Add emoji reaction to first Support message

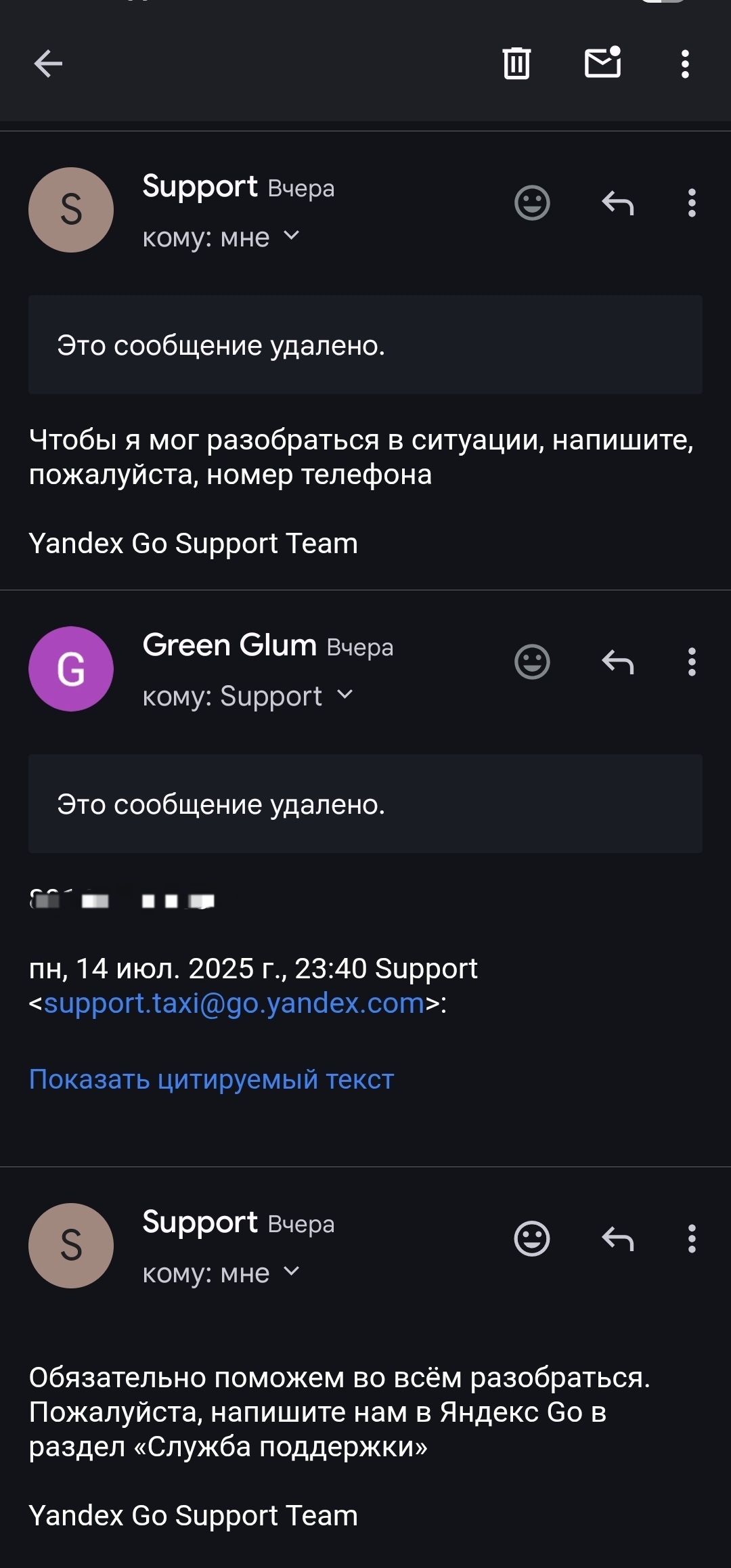click(x=532, y=203)
